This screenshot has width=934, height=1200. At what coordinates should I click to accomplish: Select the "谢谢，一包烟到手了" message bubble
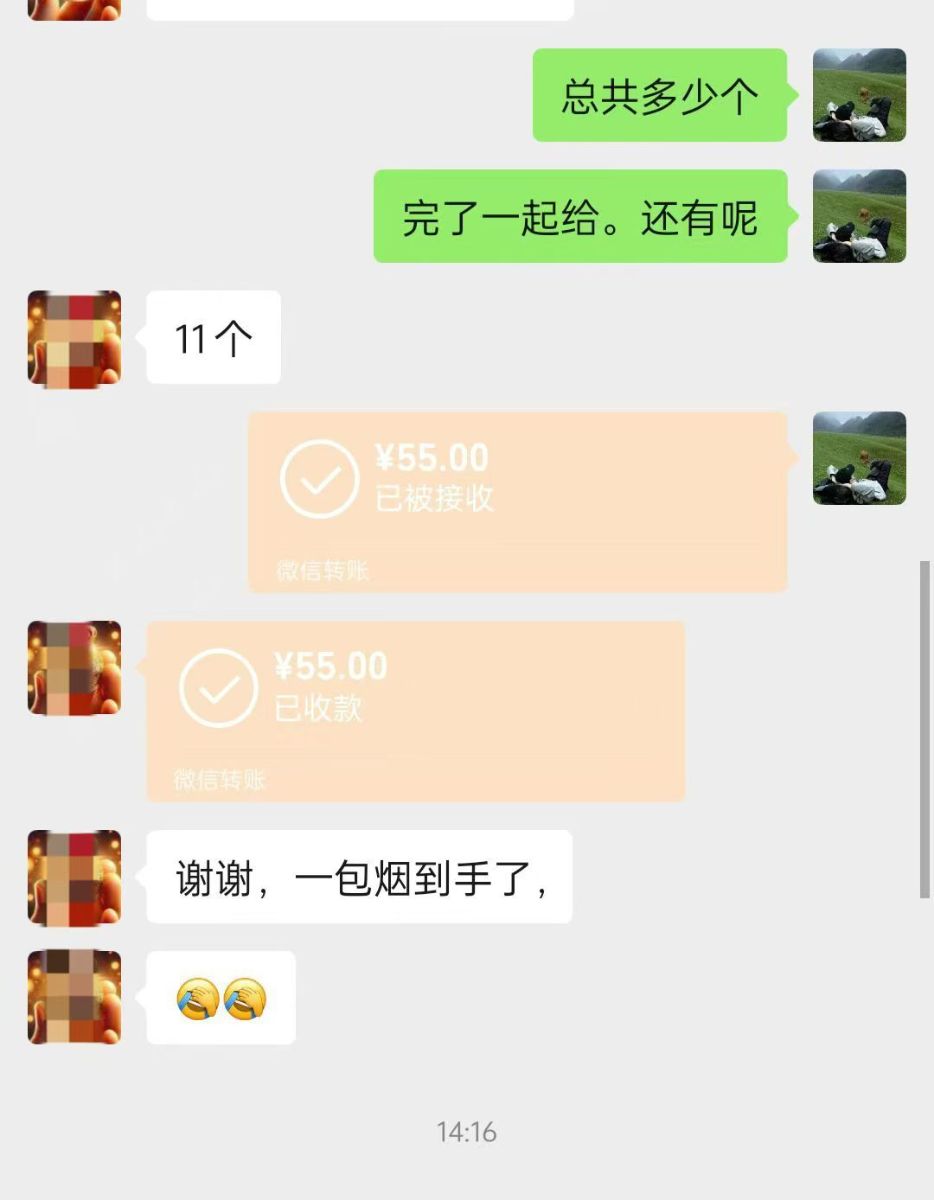click(x=360, y=876)
